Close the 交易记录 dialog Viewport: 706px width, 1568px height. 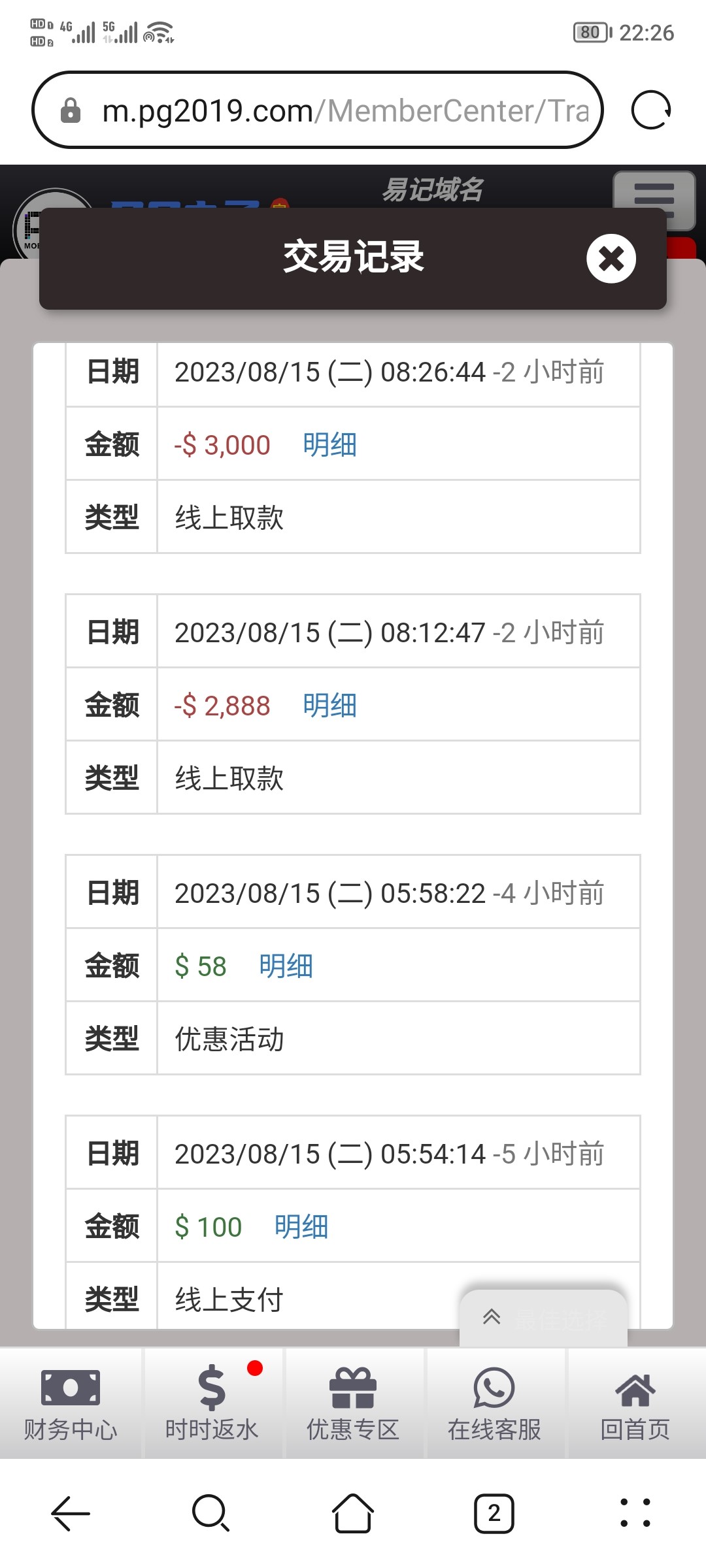(611, 258)
